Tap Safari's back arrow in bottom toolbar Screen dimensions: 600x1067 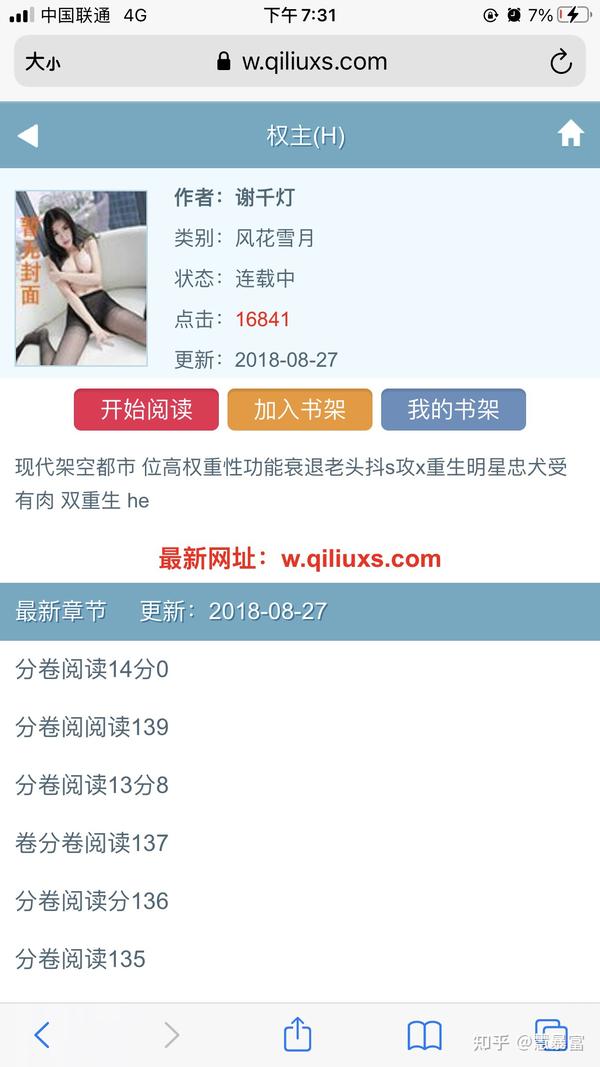tap(42, 1035)
